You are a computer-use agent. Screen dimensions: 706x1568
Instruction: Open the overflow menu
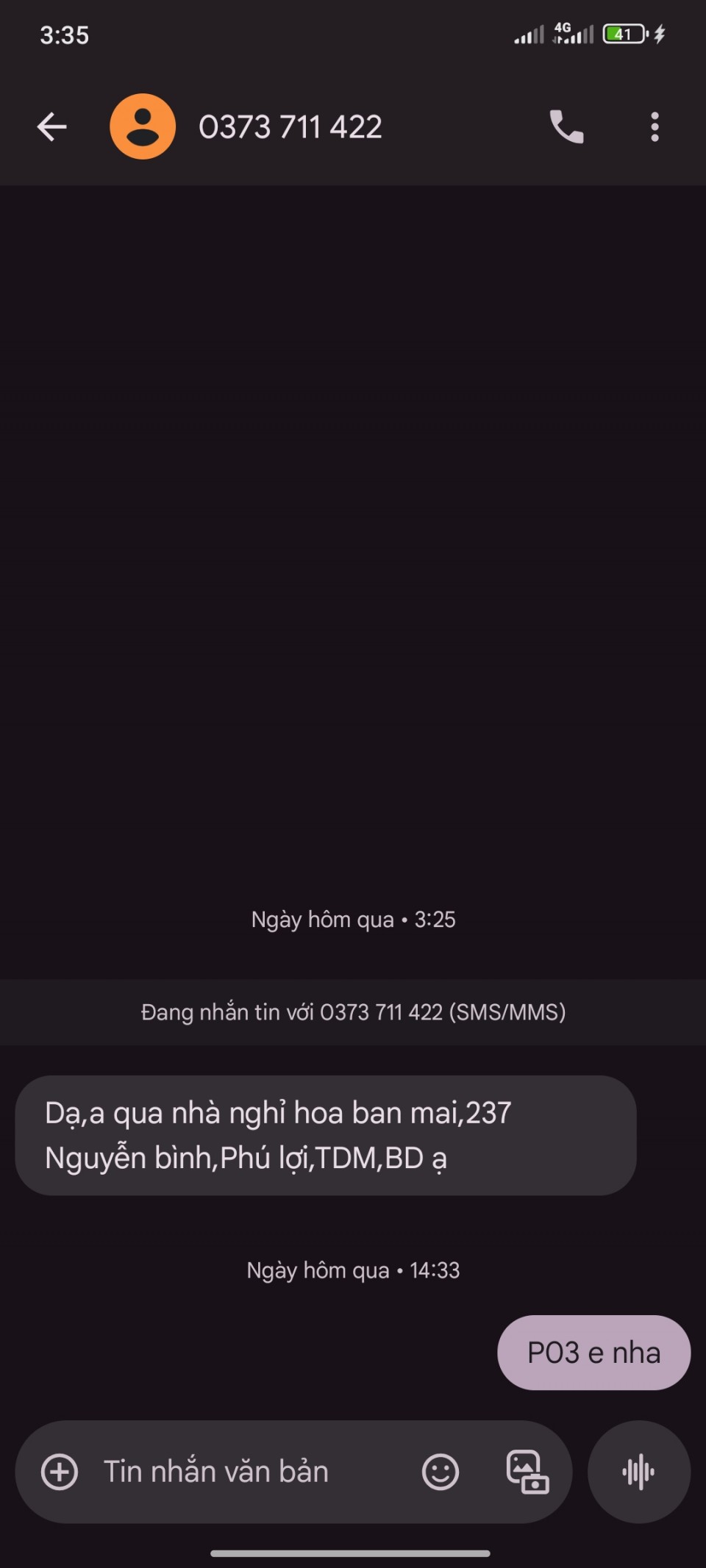pos(655,127)
